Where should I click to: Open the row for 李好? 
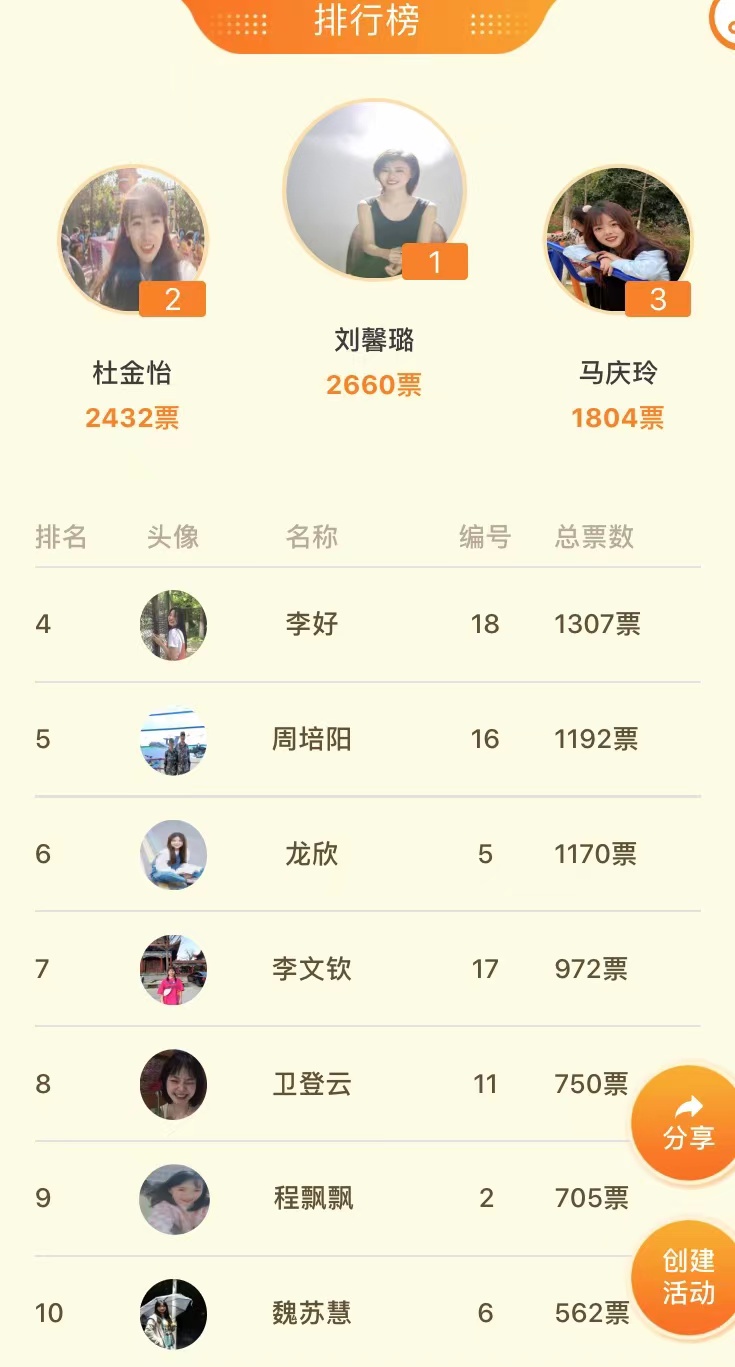coord(312,625)
